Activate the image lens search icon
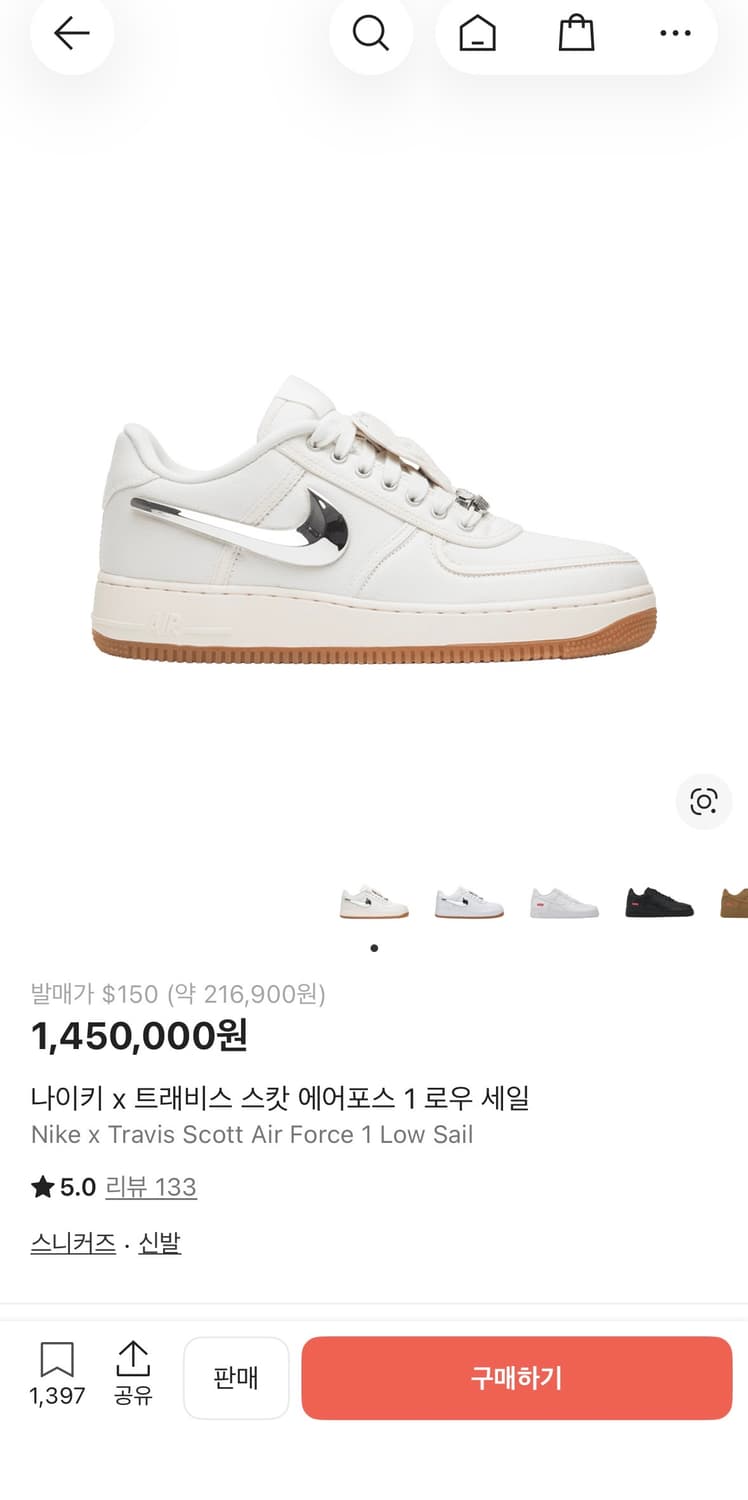 [x=704, y=801]
